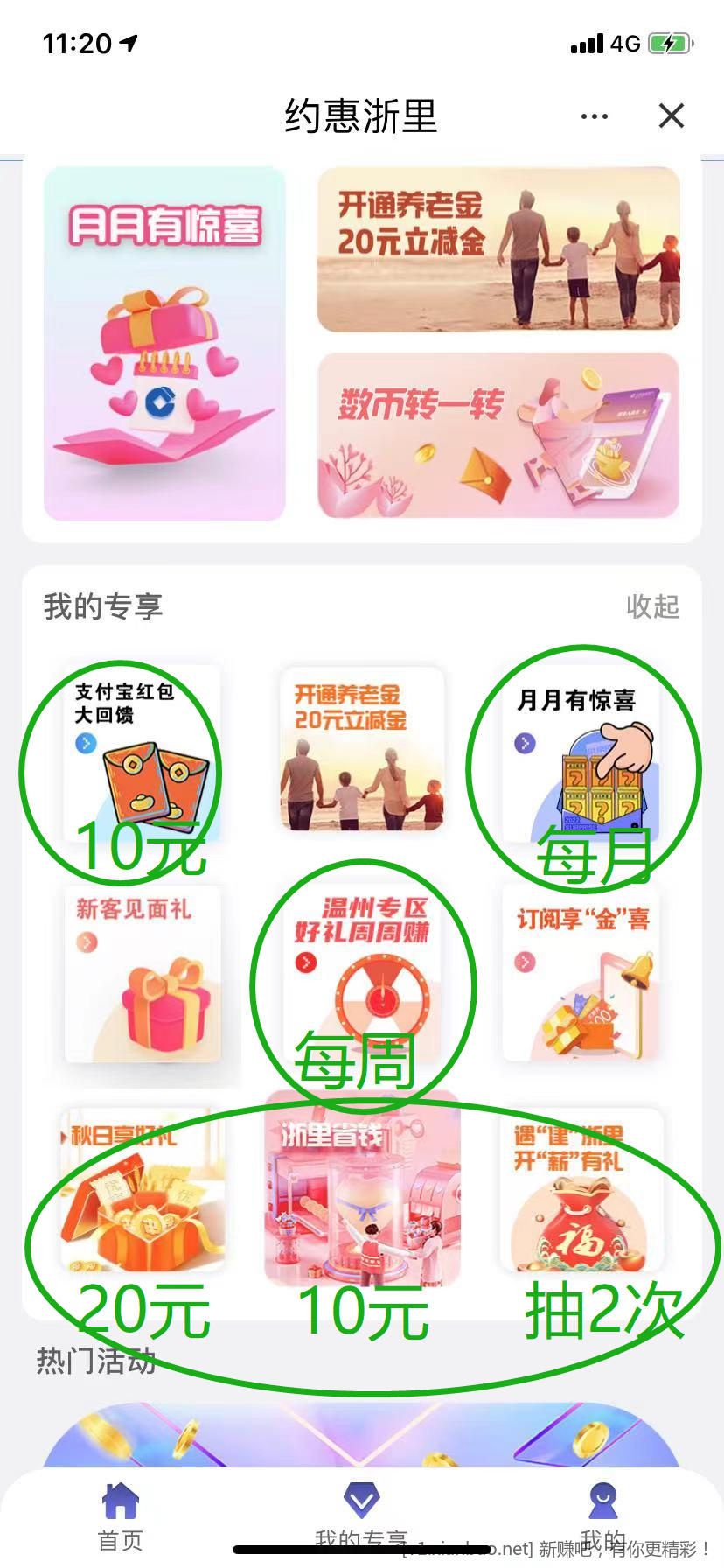
Task: Open the 秋日享好礼 card
Action: (143, 1190)
